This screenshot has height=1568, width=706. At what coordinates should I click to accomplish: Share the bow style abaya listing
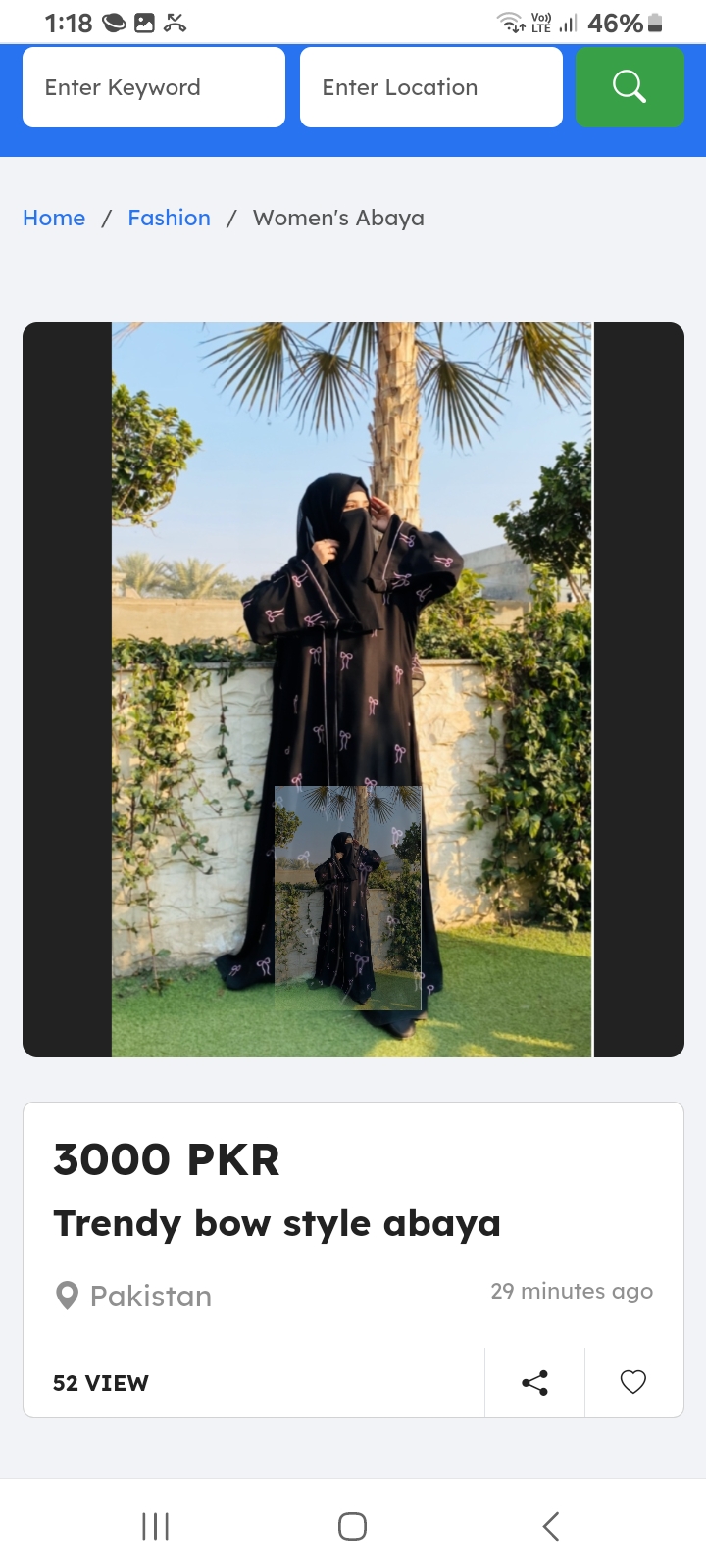pyautogui.click(x=534, y=1383)
